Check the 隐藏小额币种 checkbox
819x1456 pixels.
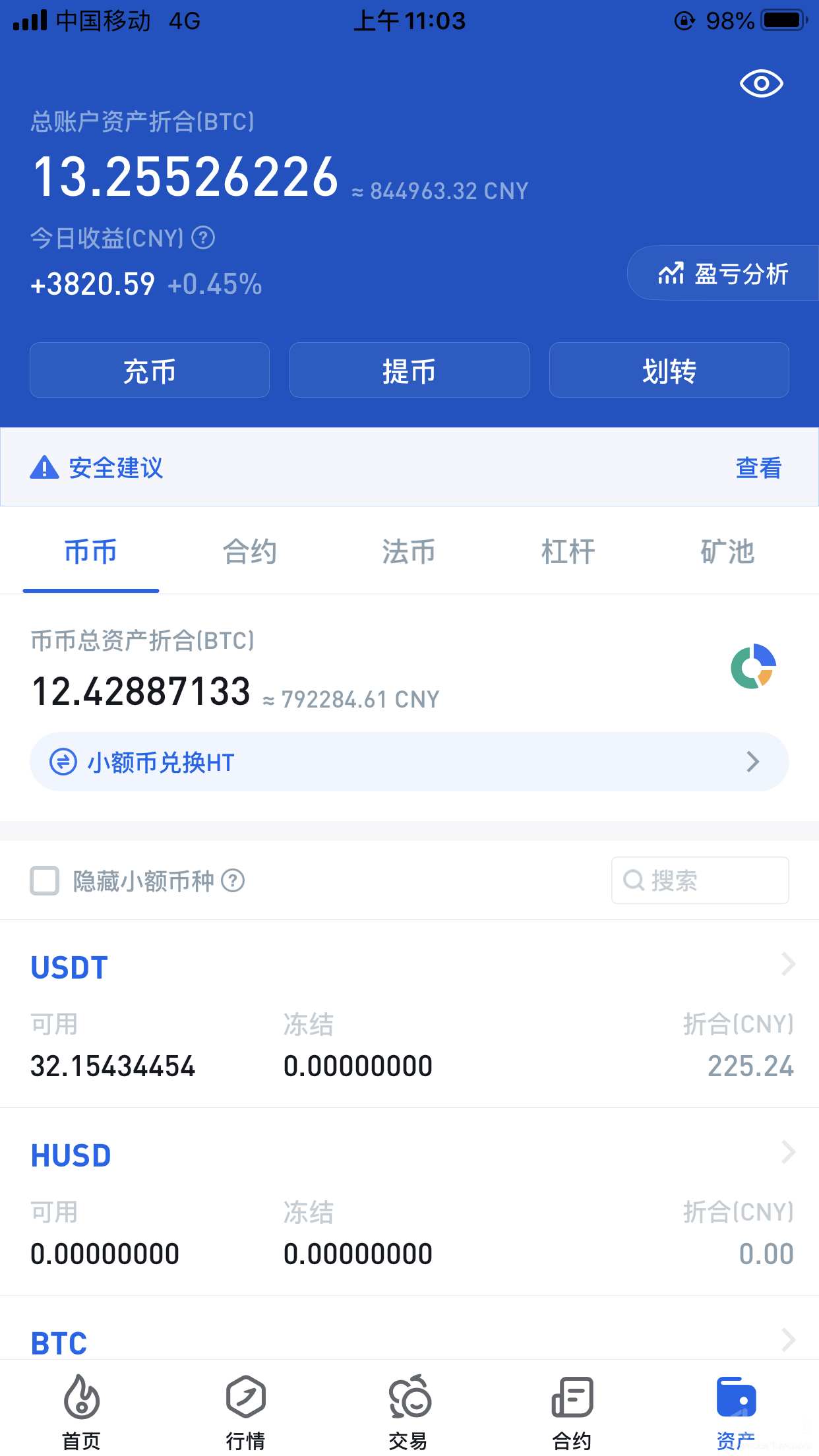coord(45,880)
